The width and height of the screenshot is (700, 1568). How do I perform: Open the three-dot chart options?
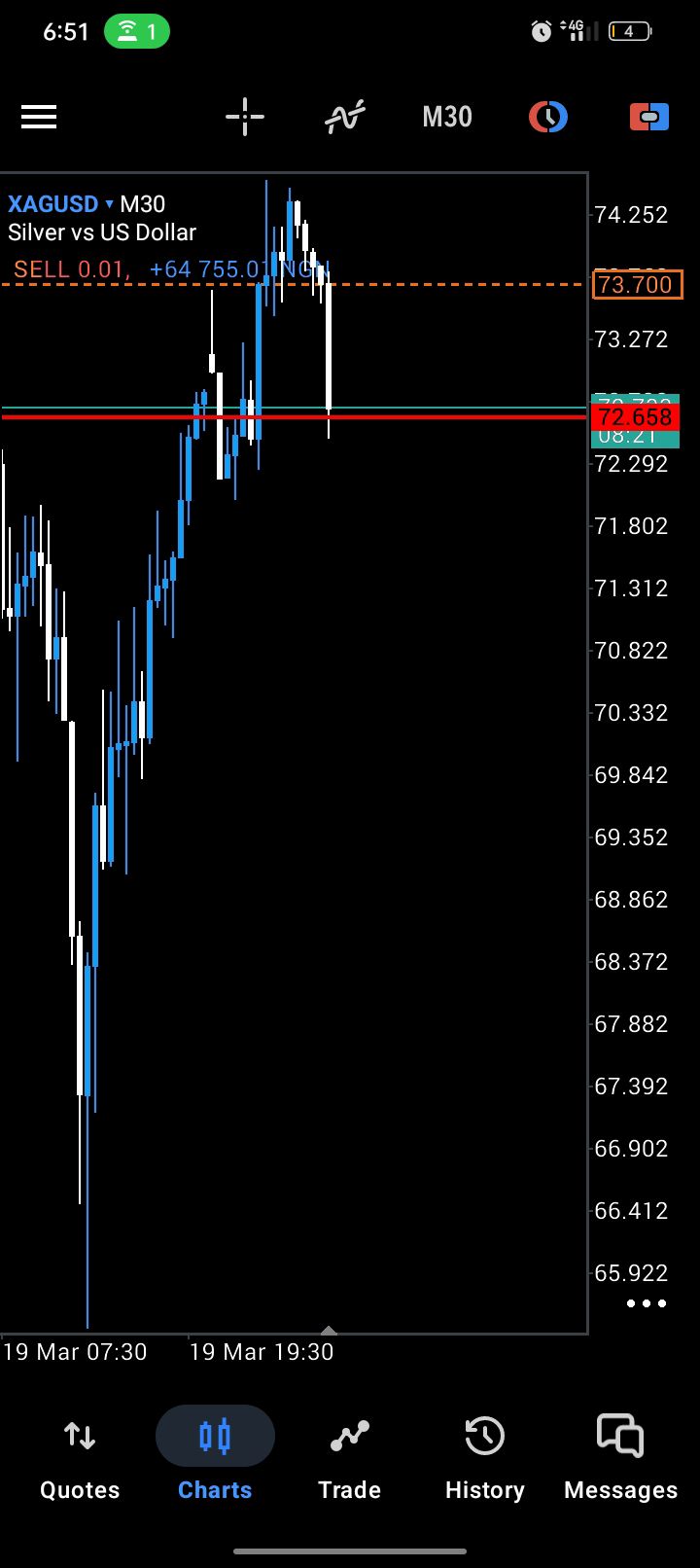pos(647,1303)
